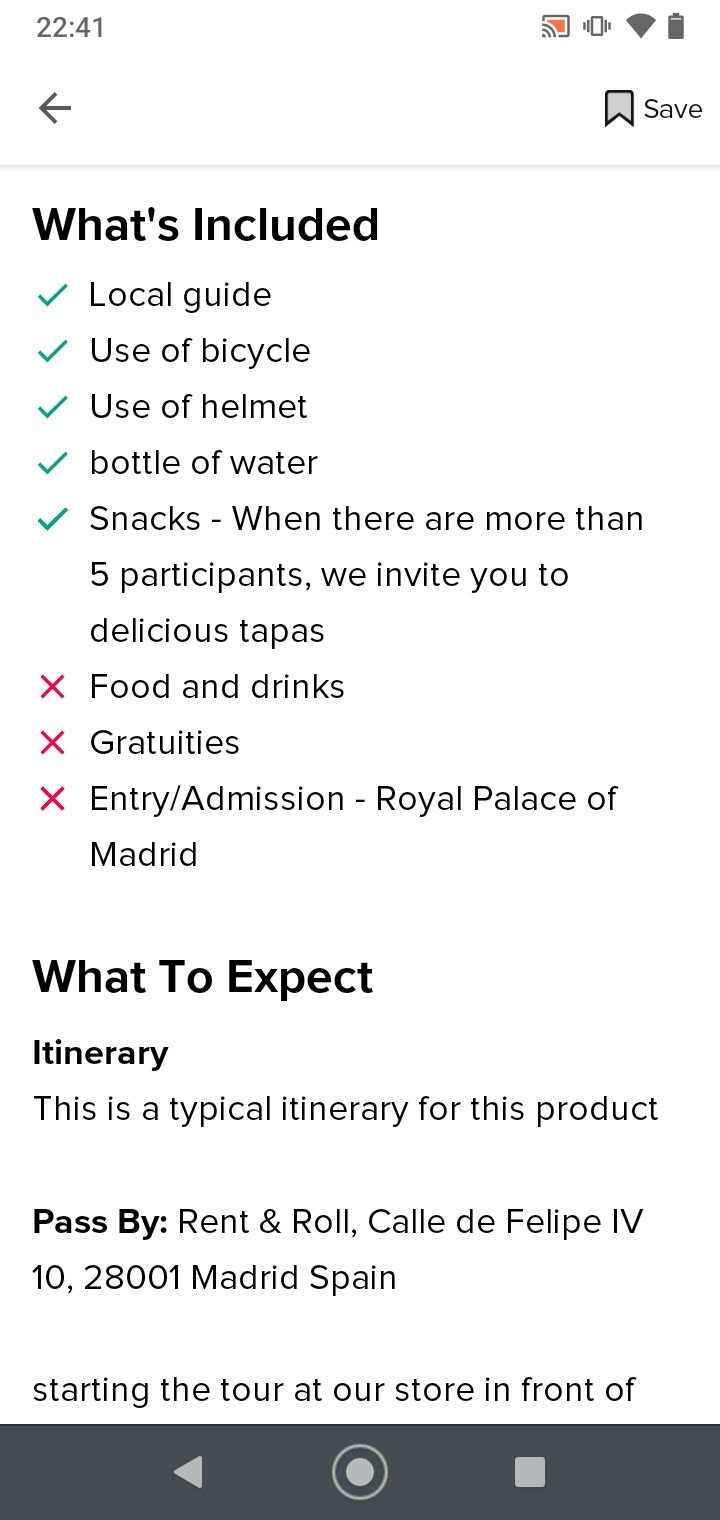Image resolution: width=720 pixels, height=1520 pixels.
Task: Go to the home screen
Action: tap(359, 1472)
